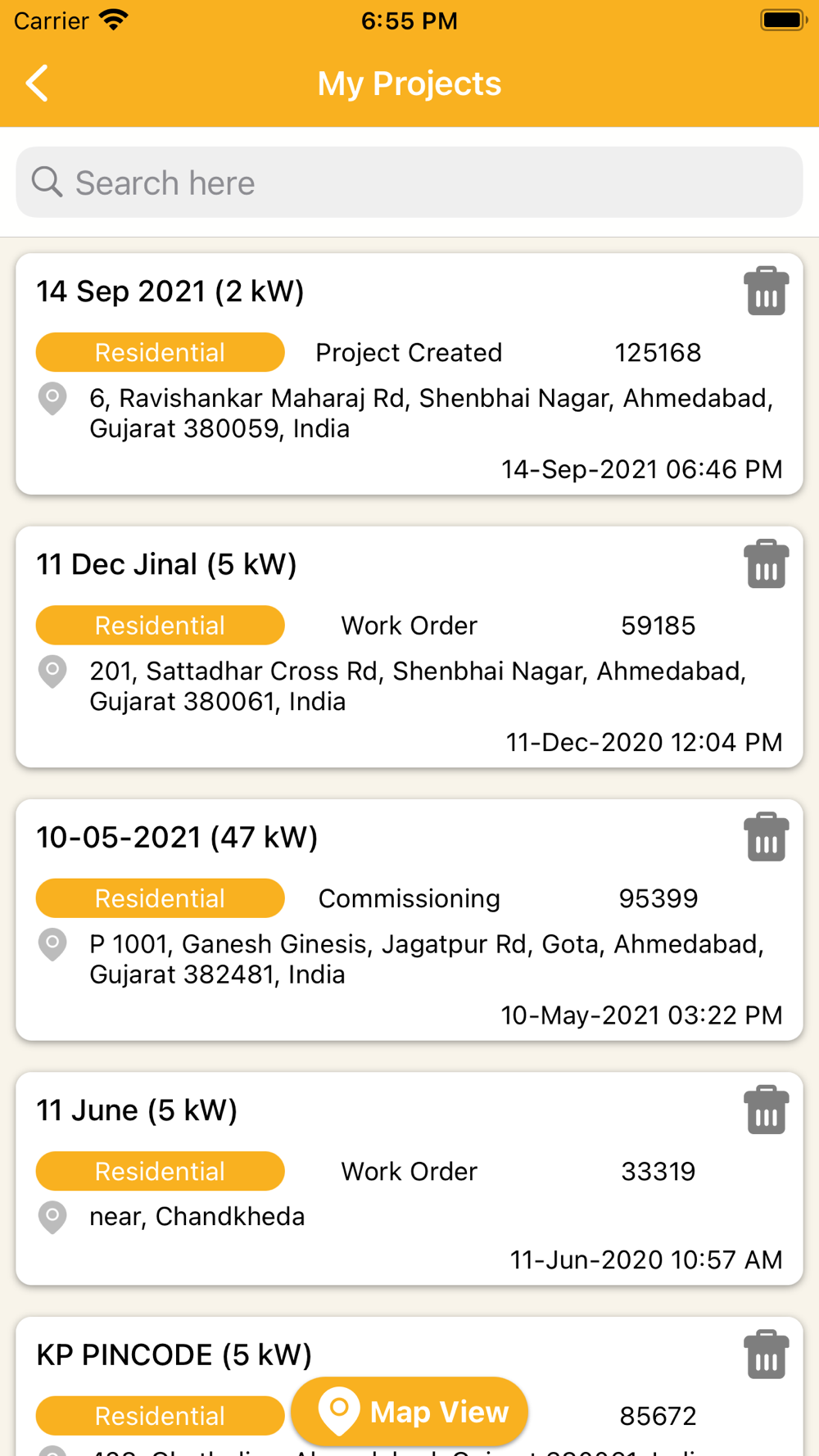Delete the 11 Dec Jinal project
Image resolution: width=819 pixels, height=1456 pixels.
[x=766, y=563]
